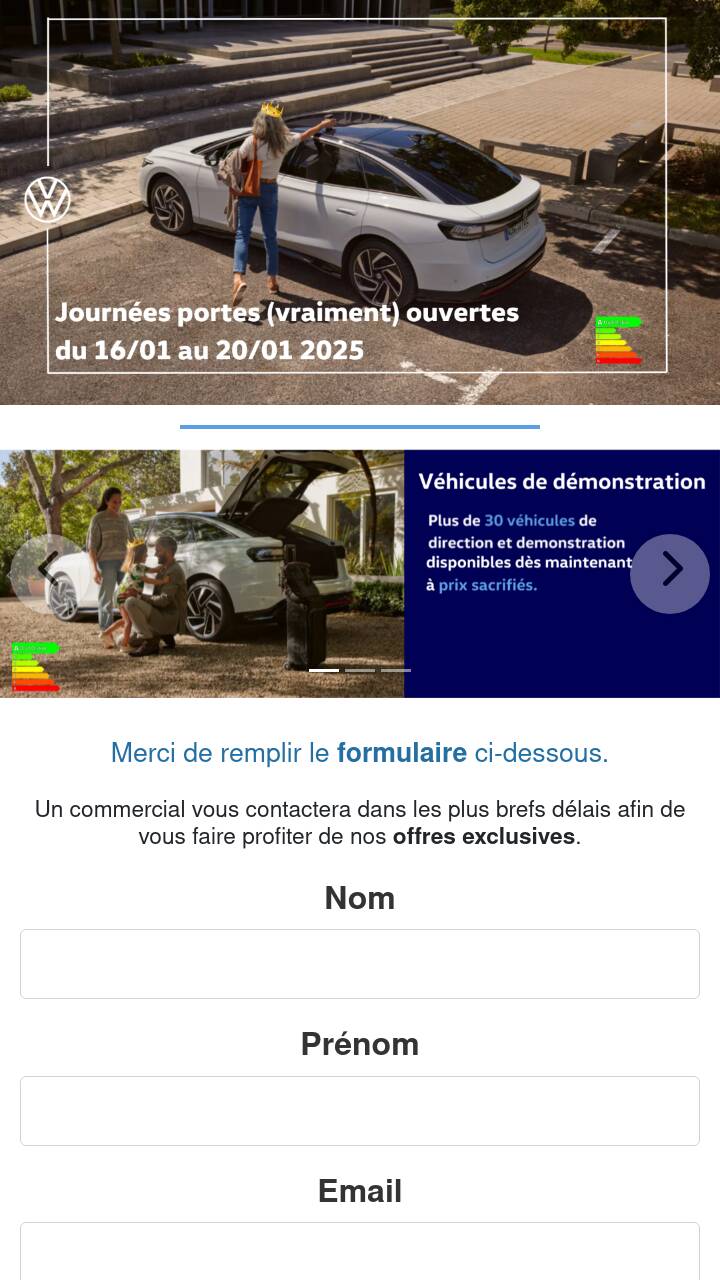The image size is (720, 1280).
Task: Tap the Nom input field
Action: point(360,964)
